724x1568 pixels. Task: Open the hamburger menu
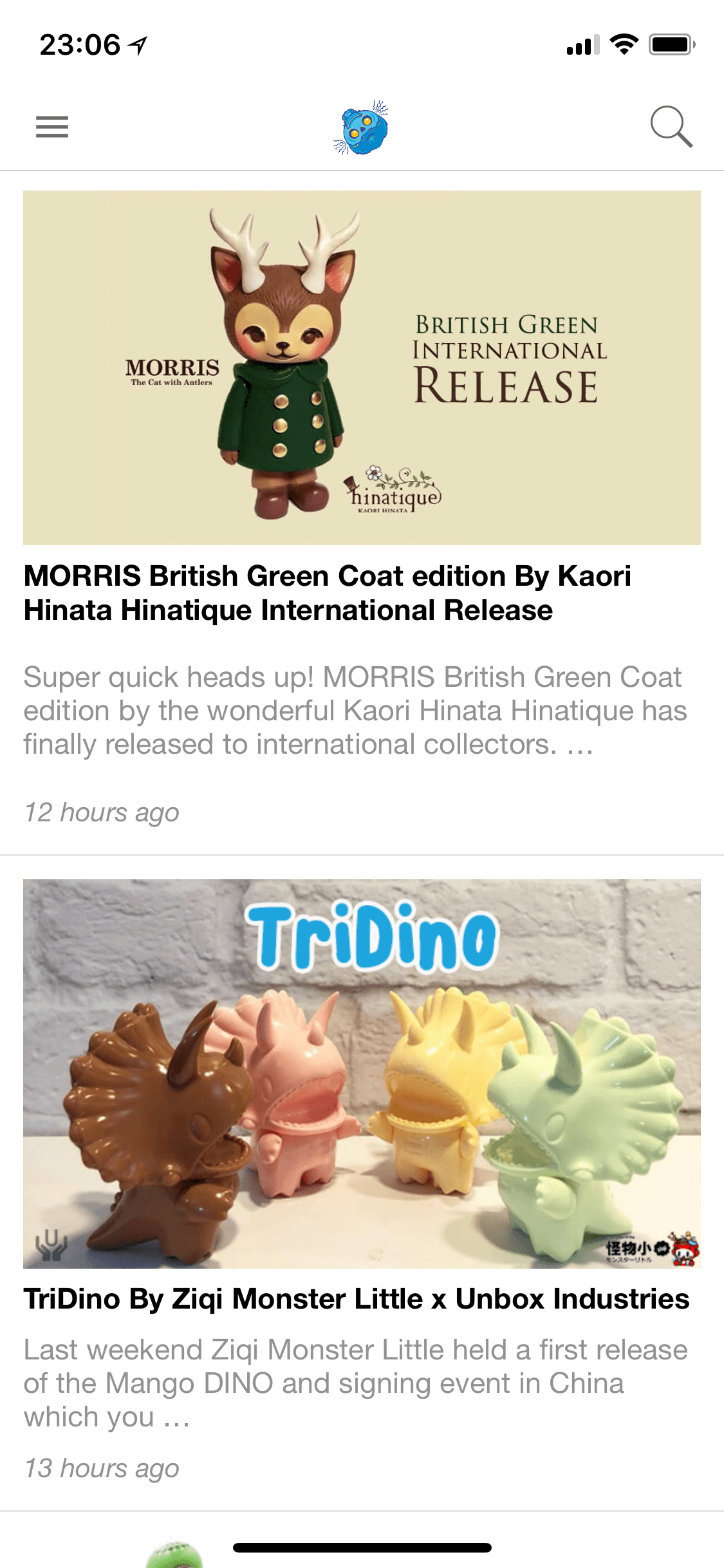click(x=52, y=127)
